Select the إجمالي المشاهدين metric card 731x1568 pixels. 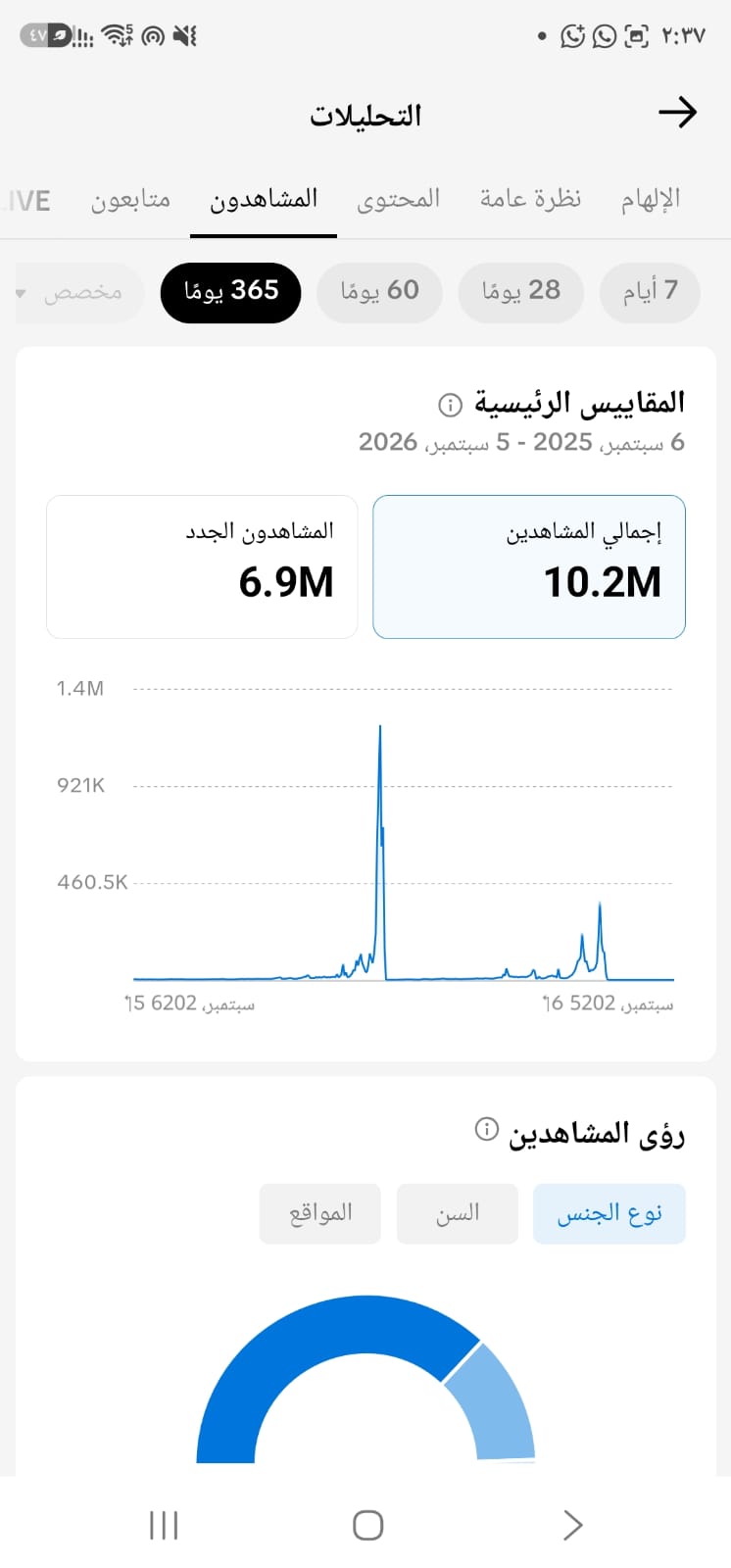click(529, 566)
